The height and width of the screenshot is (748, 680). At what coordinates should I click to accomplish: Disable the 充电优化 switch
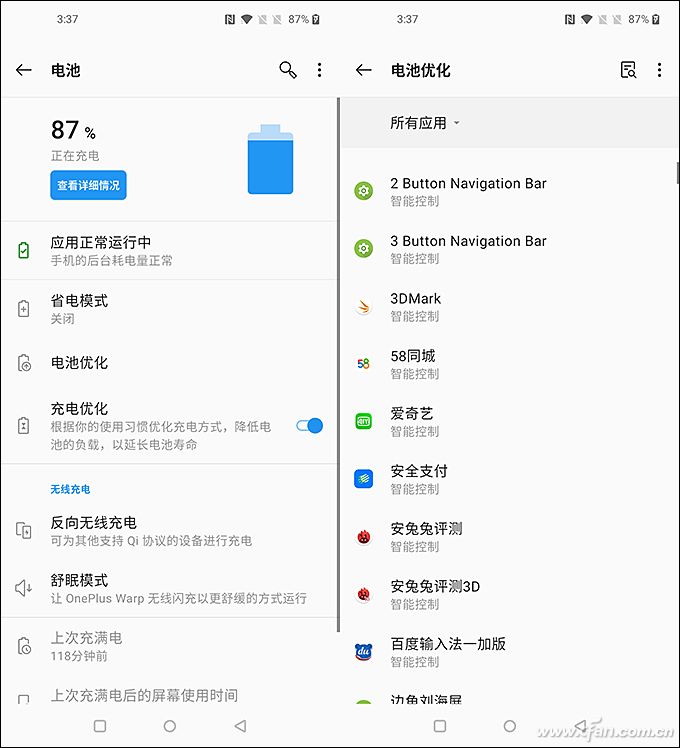point(309,426)
